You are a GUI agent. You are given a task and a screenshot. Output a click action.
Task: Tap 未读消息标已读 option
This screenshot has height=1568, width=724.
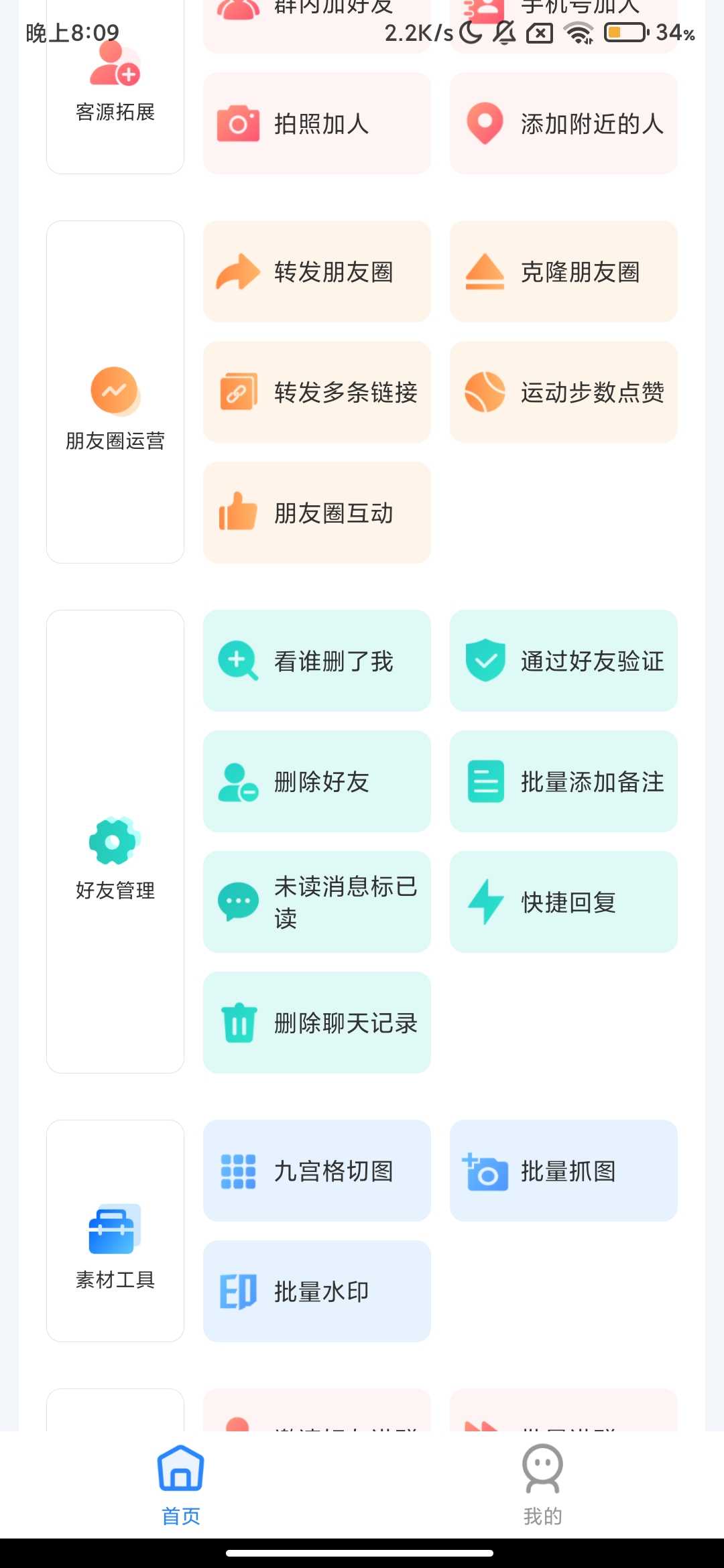(316, 902)
